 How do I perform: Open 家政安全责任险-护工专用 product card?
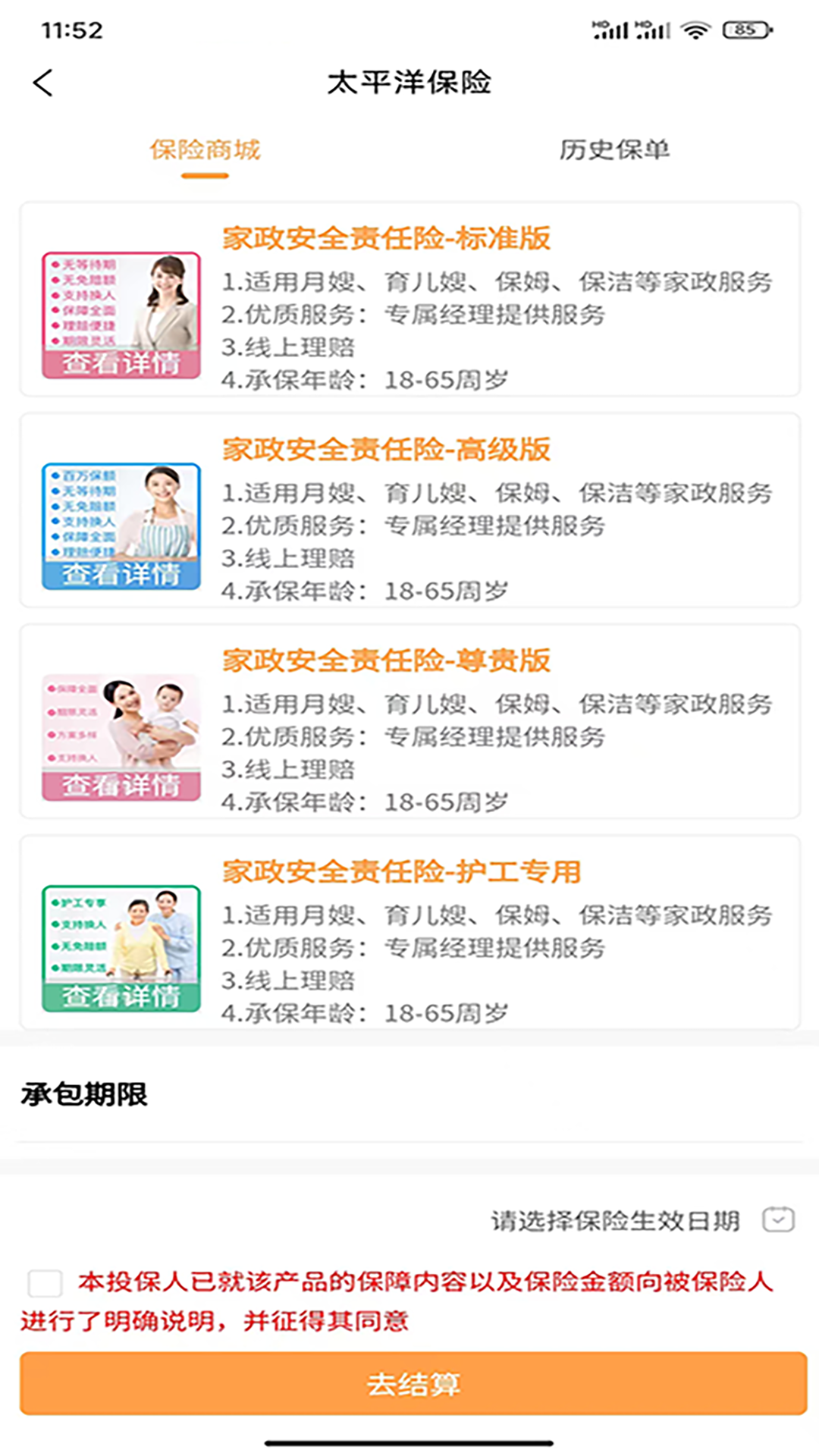(x=409, y=932)
